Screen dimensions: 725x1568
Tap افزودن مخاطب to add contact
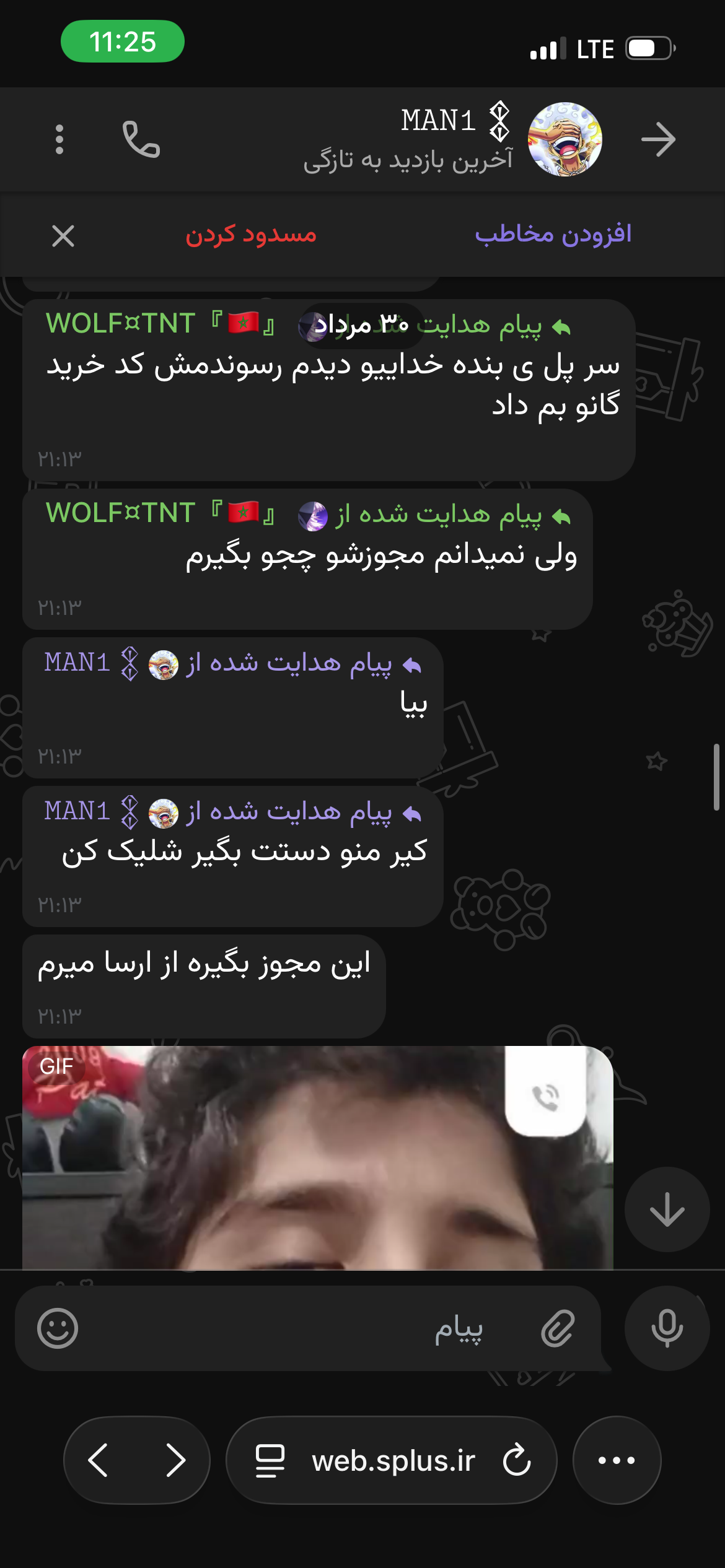[553, 235]
